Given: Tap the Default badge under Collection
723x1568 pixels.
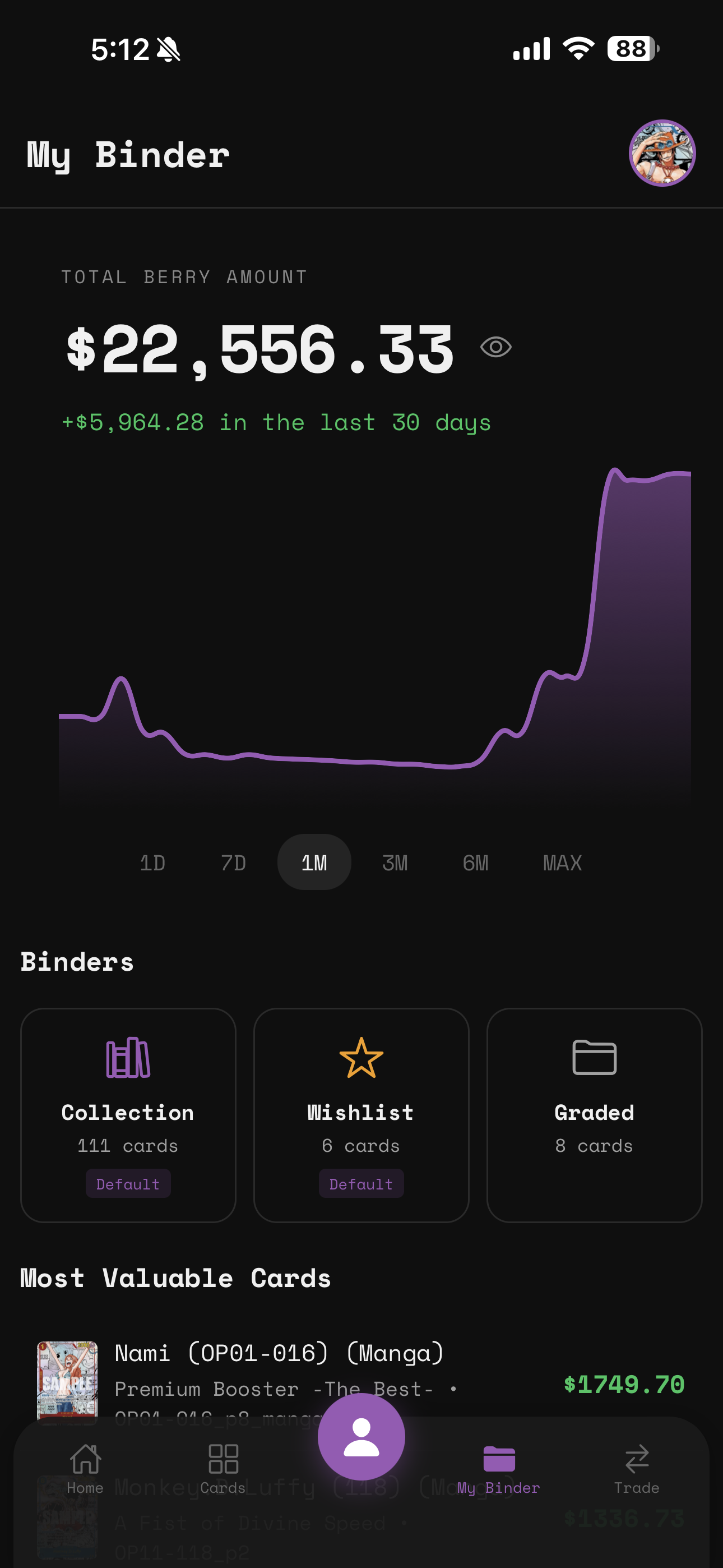Looking at the screenshot, I should pyautogui.click(x=128, y=1183).
